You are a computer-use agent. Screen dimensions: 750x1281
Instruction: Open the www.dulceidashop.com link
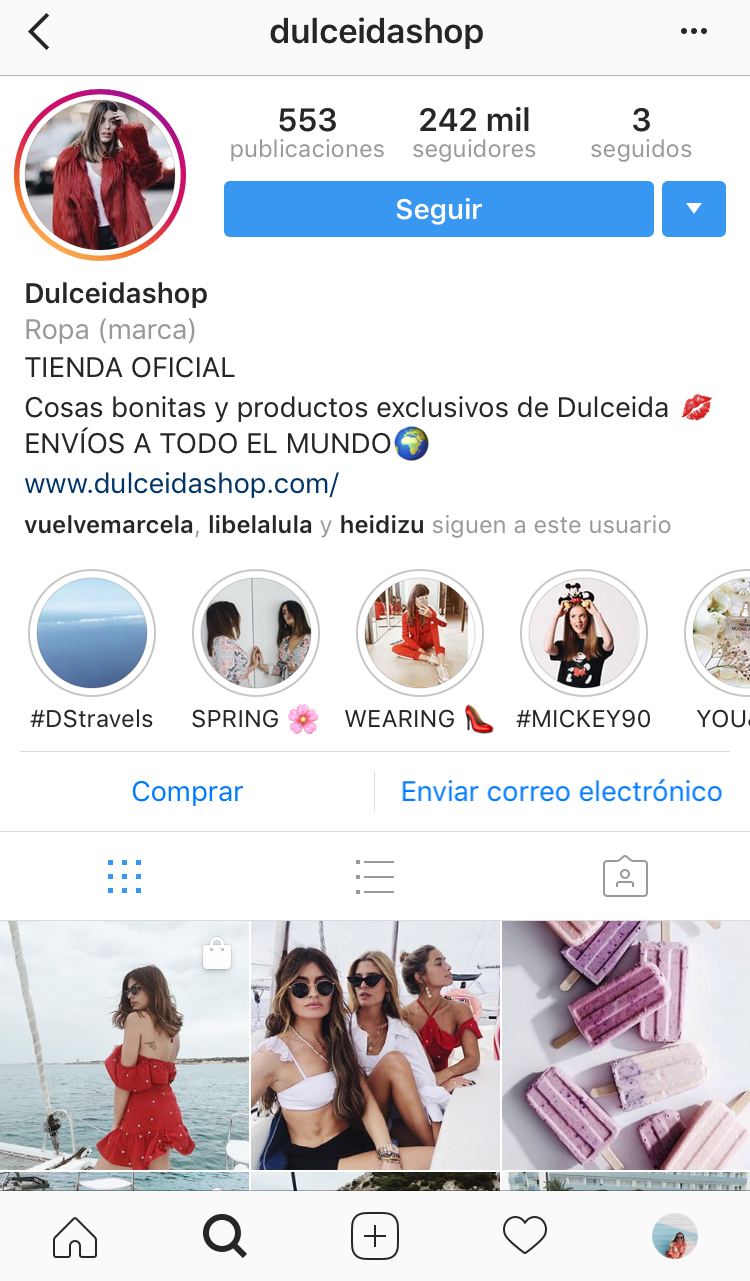coord(181,484)
